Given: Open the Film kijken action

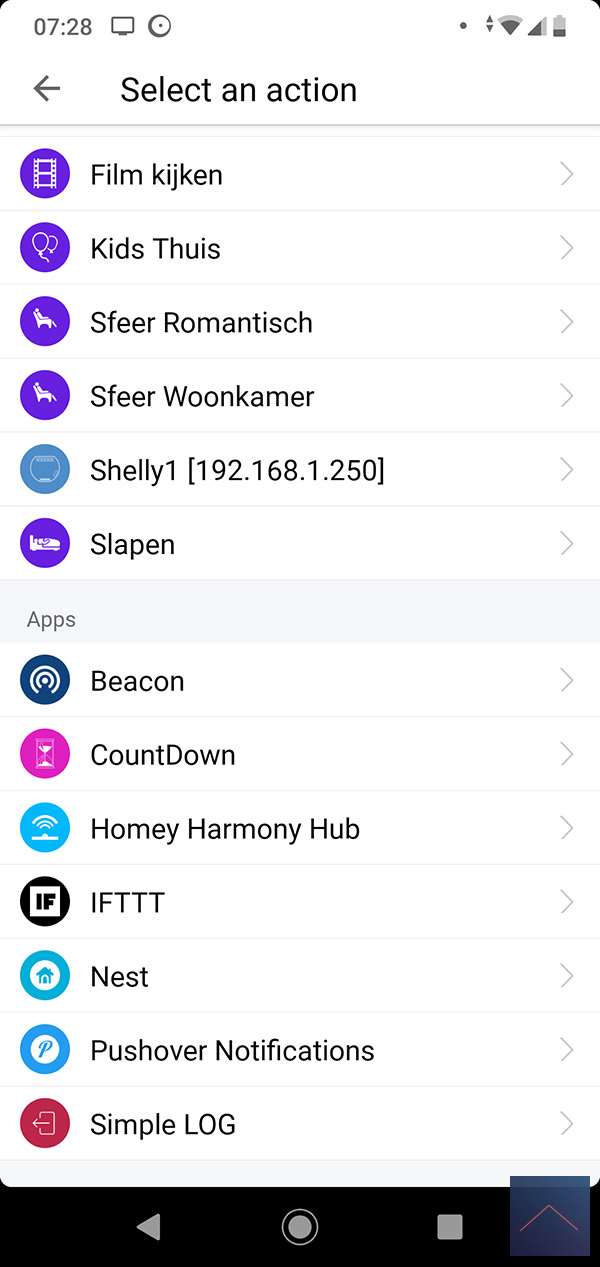Looking at the screenshot, I should point(300,175).
